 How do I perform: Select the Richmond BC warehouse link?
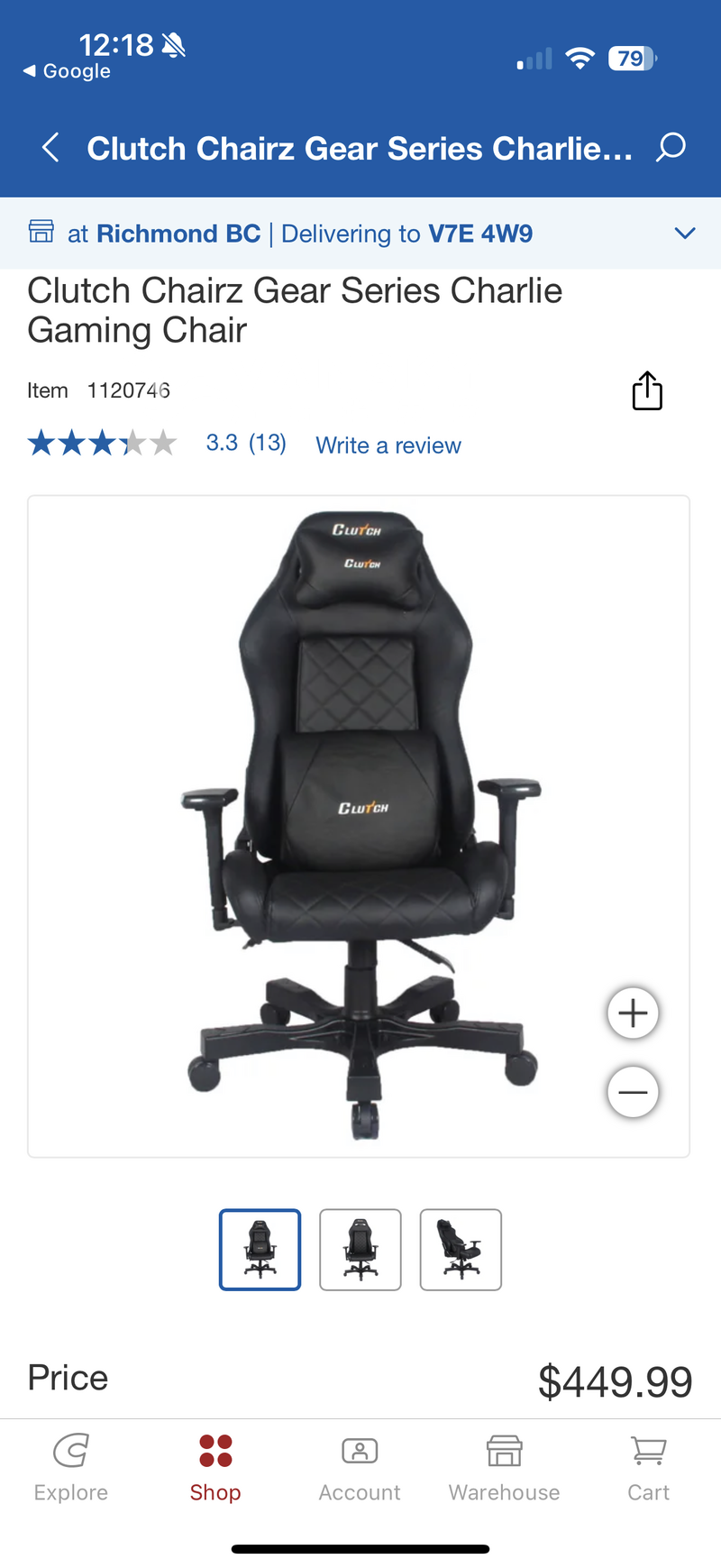point(178,234)
